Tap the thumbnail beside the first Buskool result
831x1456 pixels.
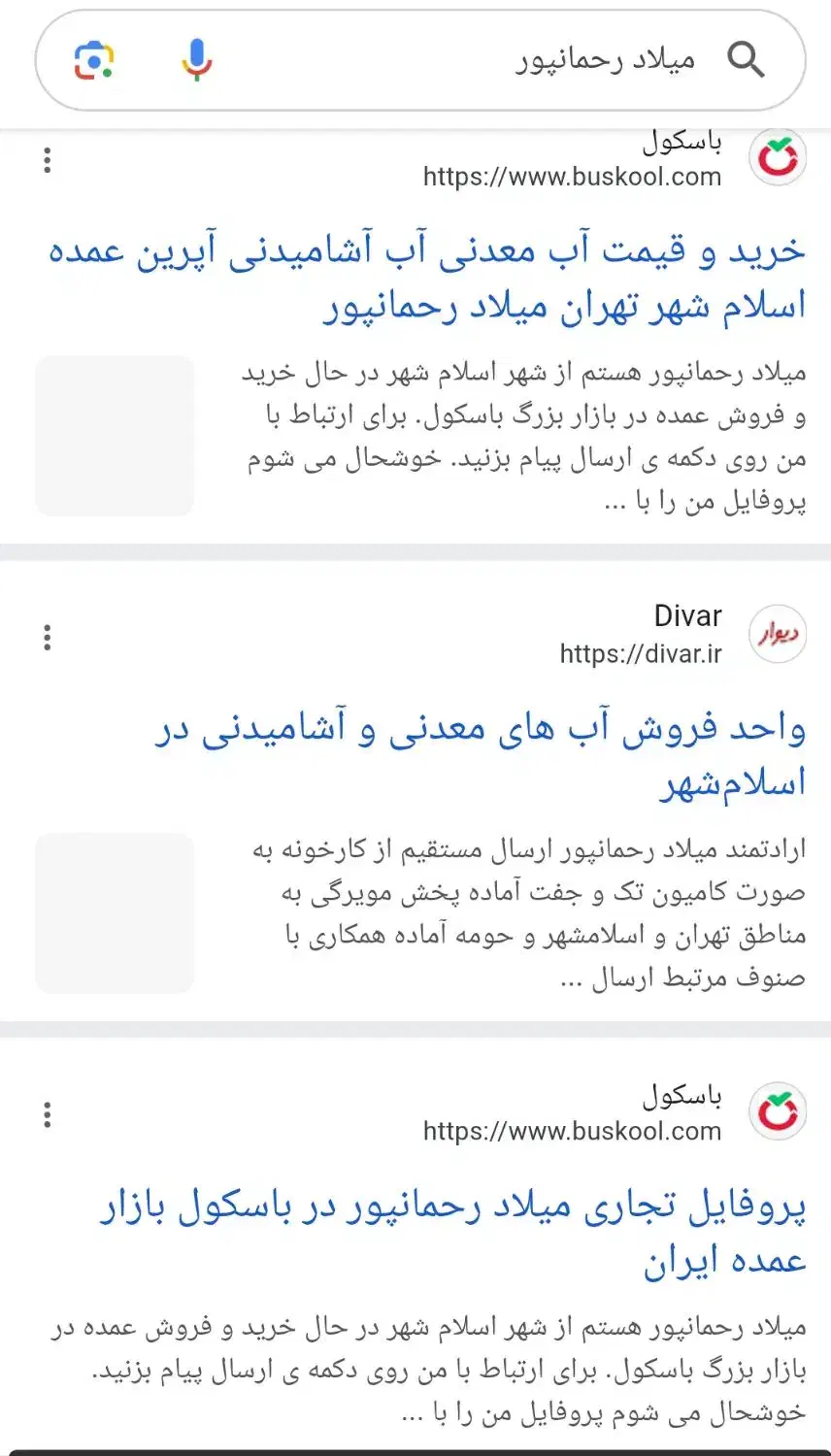(x=115, y=435)
